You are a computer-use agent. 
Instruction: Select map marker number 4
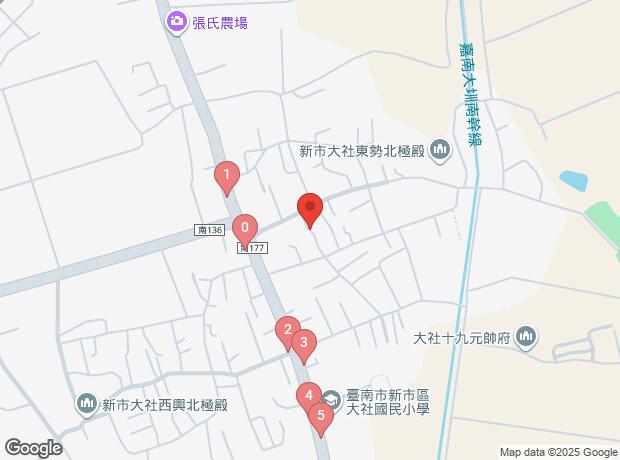coord(309,398)
